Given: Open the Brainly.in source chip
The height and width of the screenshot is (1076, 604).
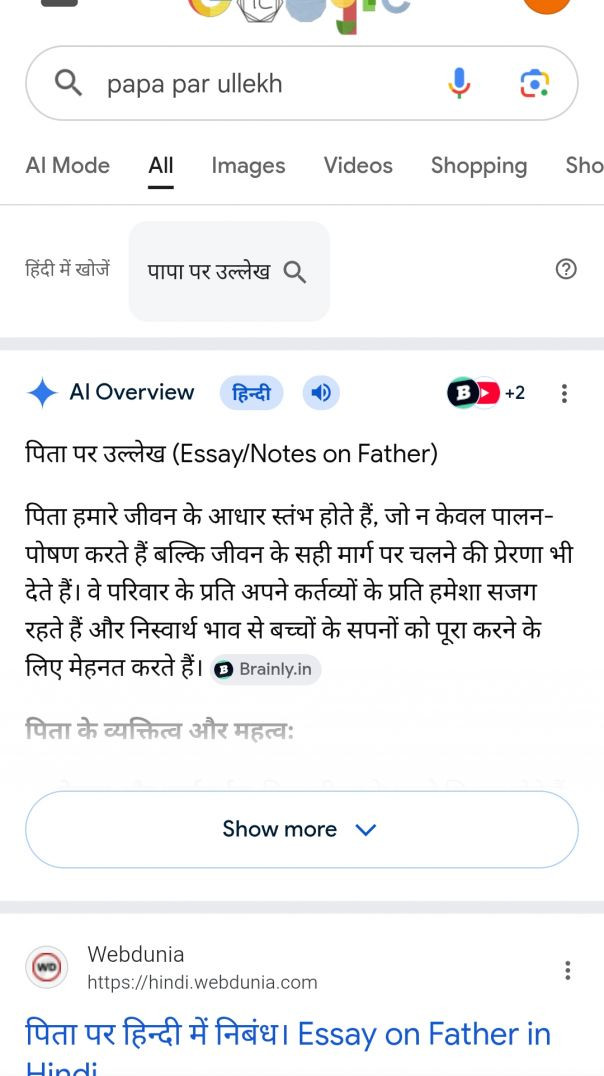Looking at the screenshot, I should point(267,670).
